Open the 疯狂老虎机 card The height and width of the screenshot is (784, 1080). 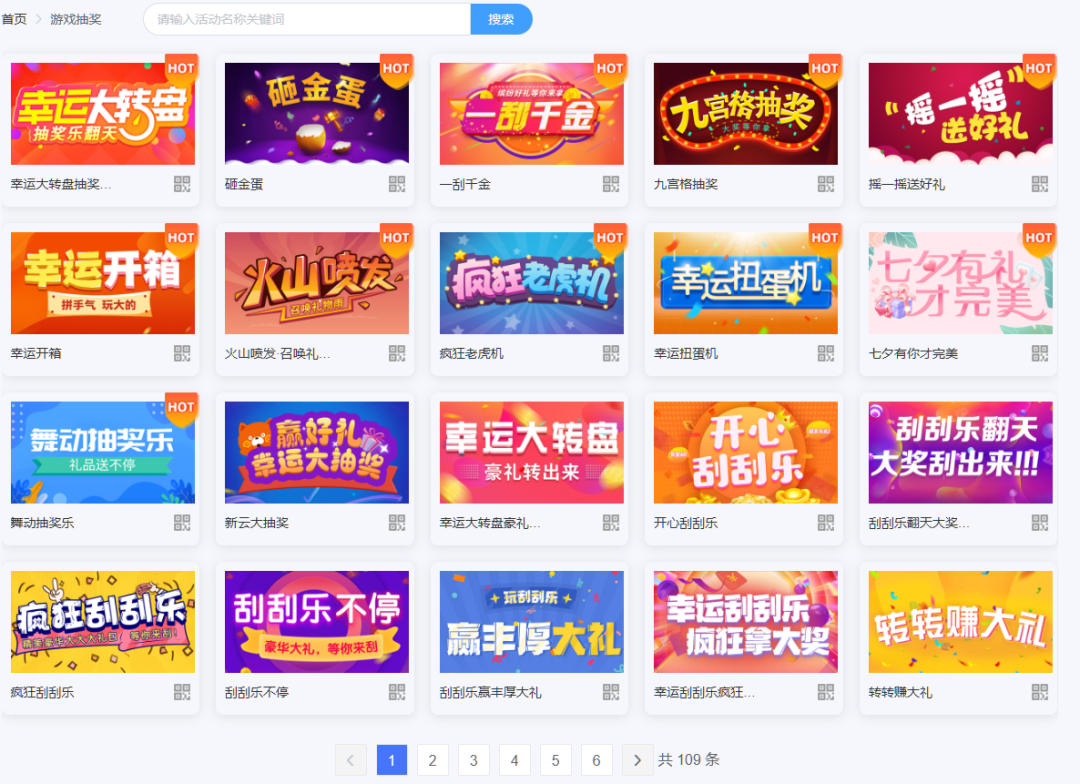531,283
